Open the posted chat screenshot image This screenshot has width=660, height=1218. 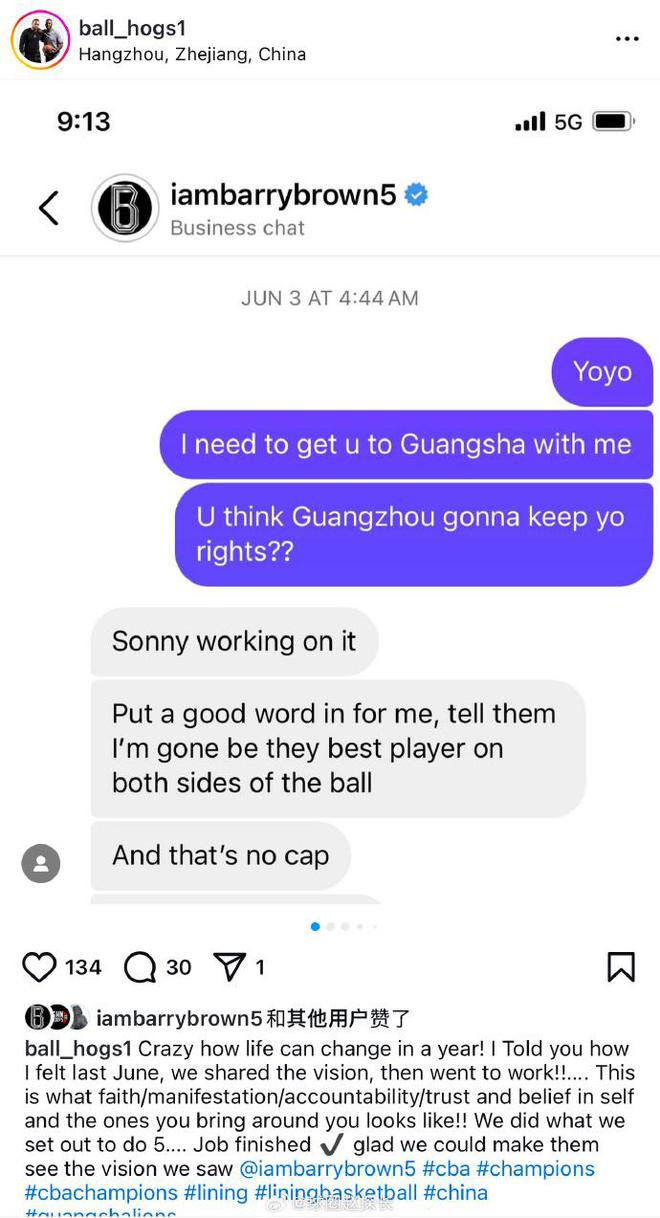point(330,500)
